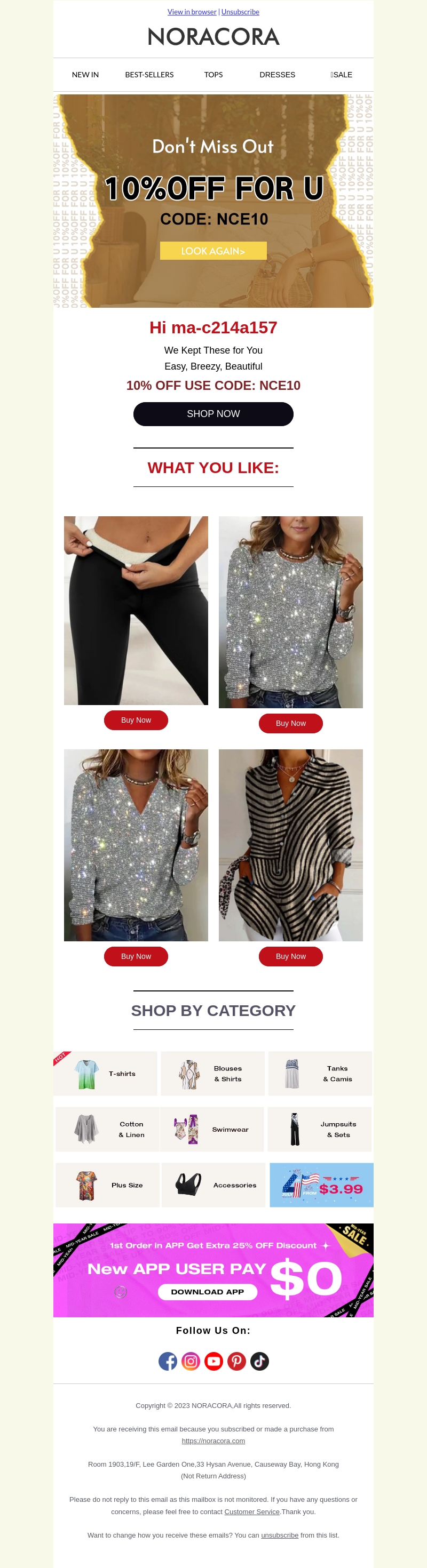View the Plus Size category

107,1185
